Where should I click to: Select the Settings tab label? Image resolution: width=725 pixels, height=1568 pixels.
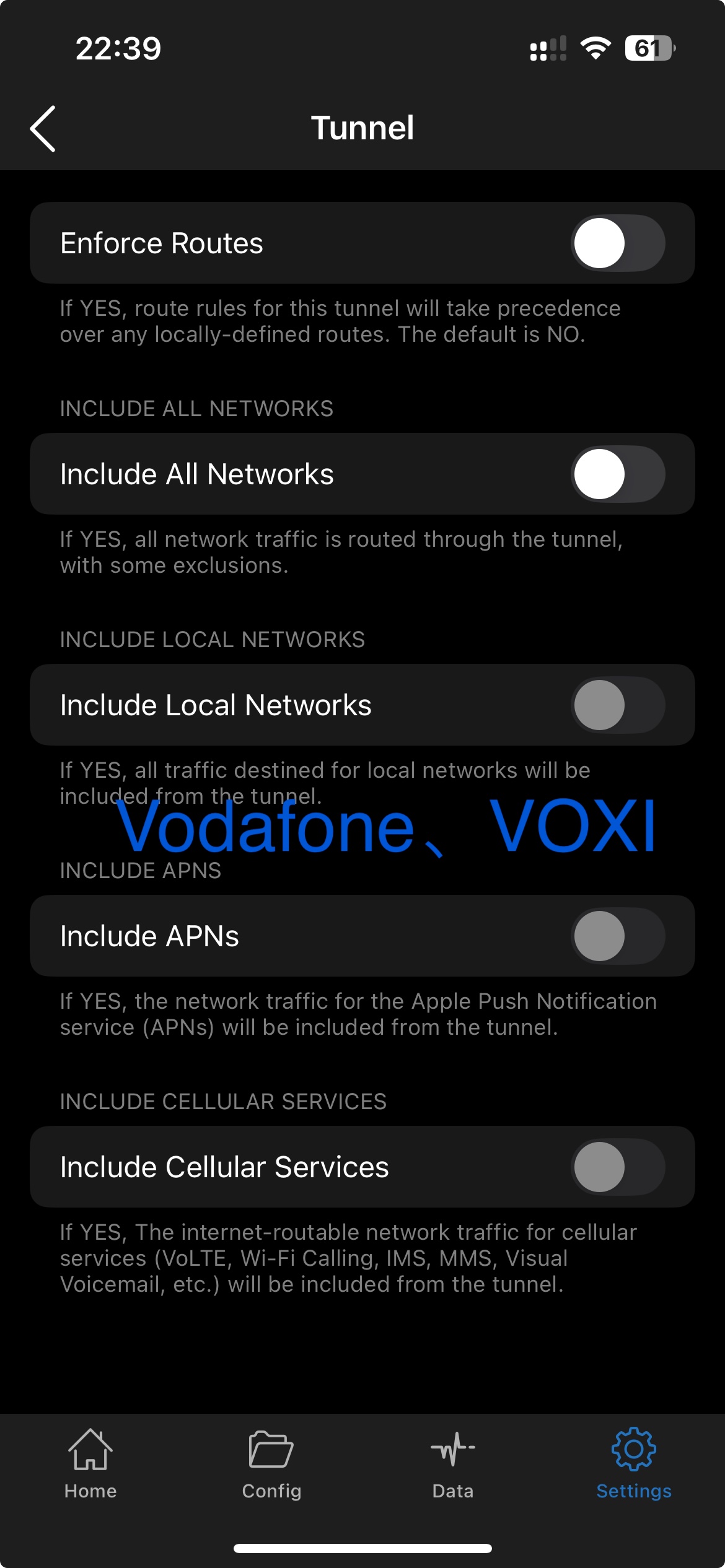(x=634, y=1491)
